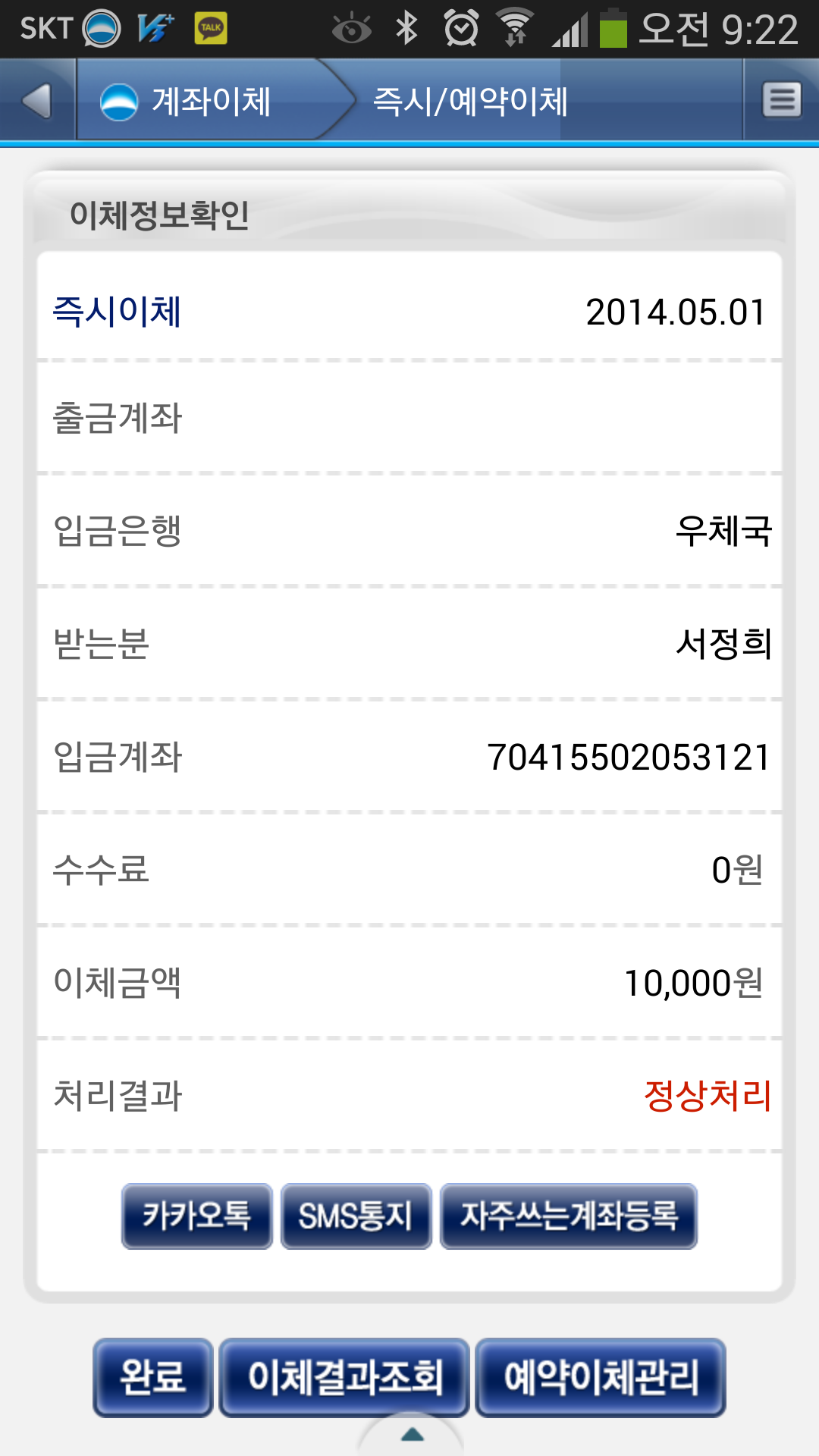Share transfer result via 카카오톡
This screenshot has height=1456, width=819.
point(197,1216)
